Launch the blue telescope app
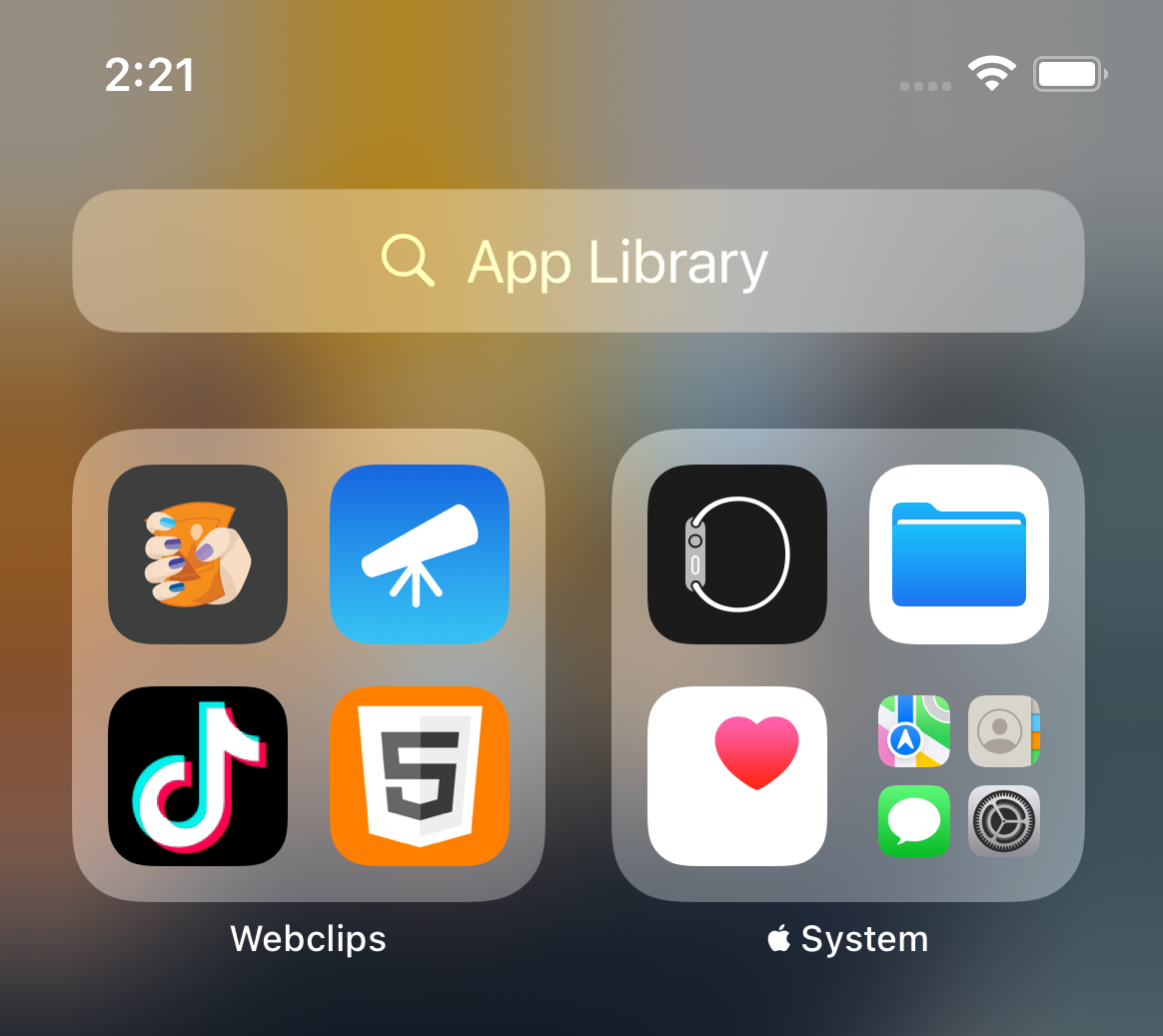Screen dimensions: 1163x1036 tap(420, 554)
